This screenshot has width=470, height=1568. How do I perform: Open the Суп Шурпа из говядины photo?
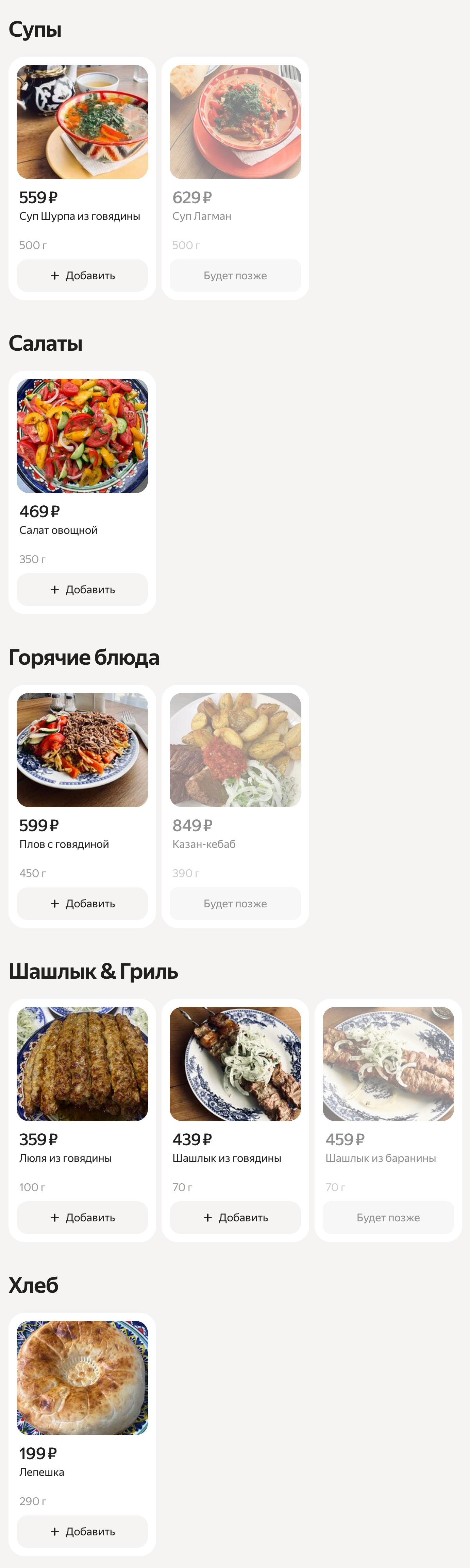tap(82, 122)
